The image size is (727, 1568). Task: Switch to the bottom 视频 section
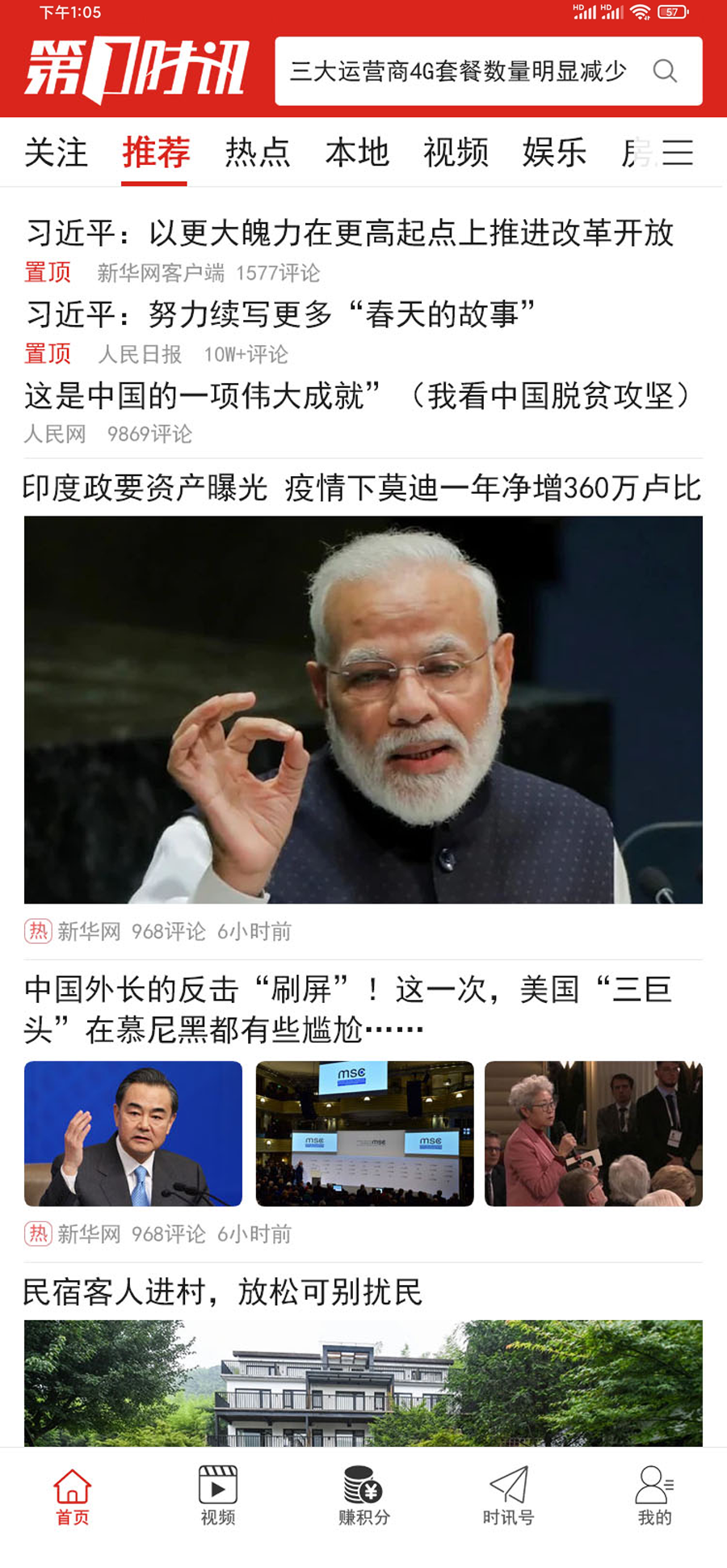pos(218,1495)
